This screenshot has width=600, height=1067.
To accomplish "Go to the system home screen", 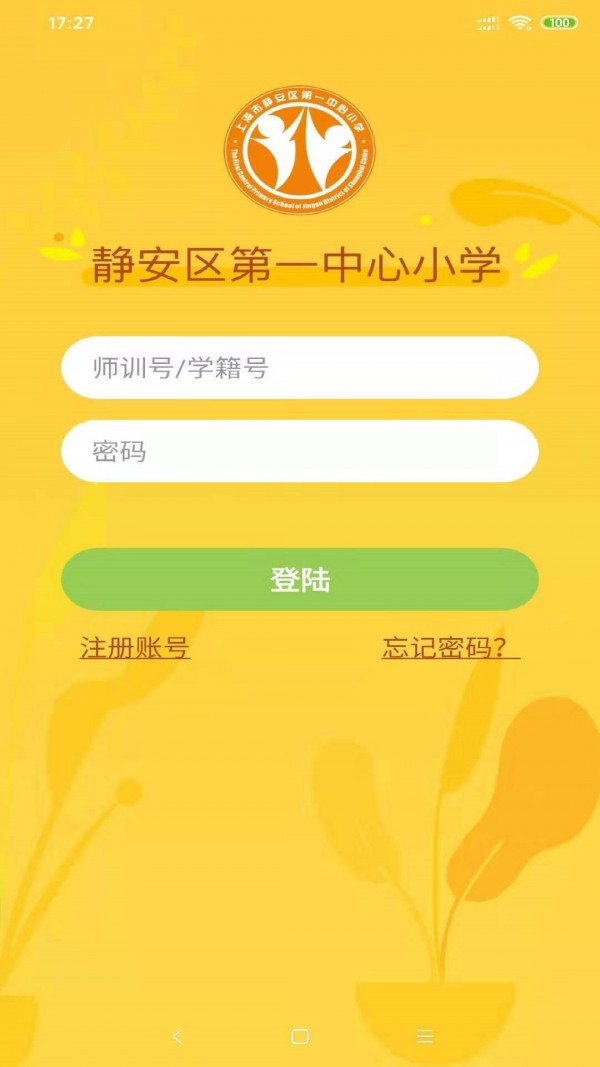I will pos(299,1036).
